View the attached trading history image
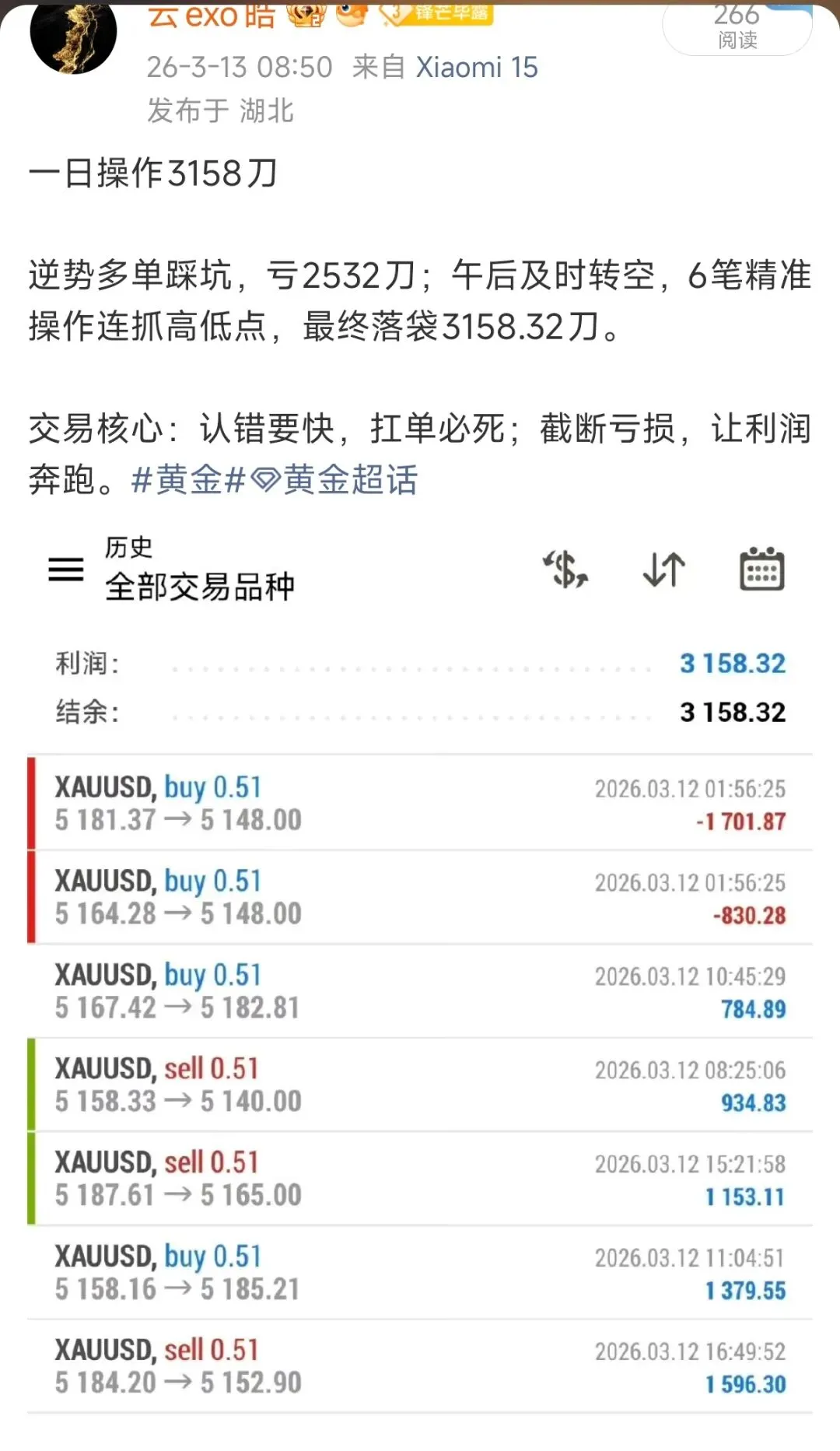Viewport: 840px width, 1451px height. pyautogui.click(x=420, y=973)
